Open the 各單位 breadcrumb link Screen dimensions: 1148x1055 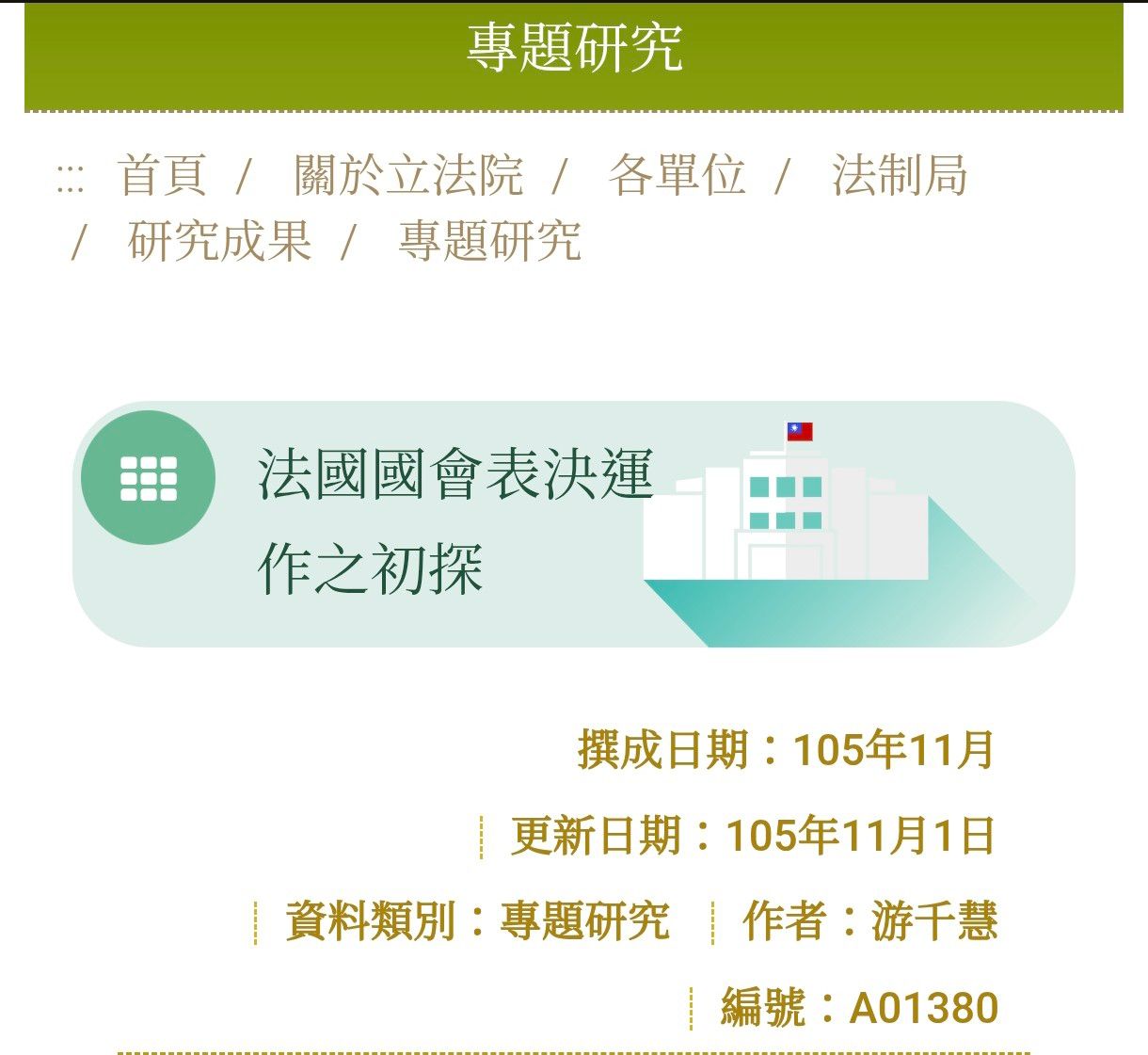click(x=677, y=176)
